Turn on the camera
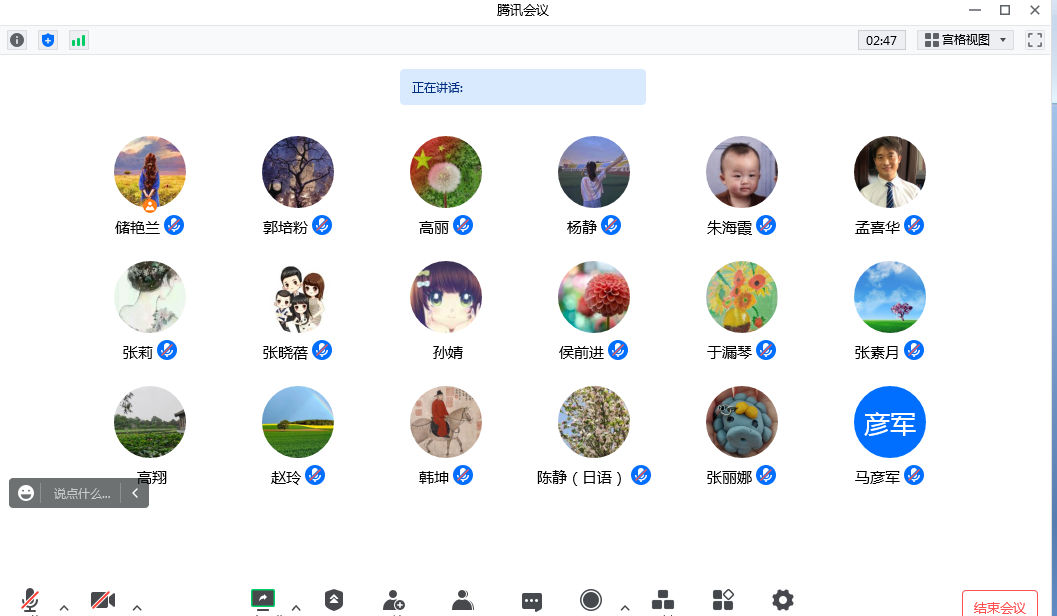The height and width of the screenshot is (616, 1057). point(102,600)
